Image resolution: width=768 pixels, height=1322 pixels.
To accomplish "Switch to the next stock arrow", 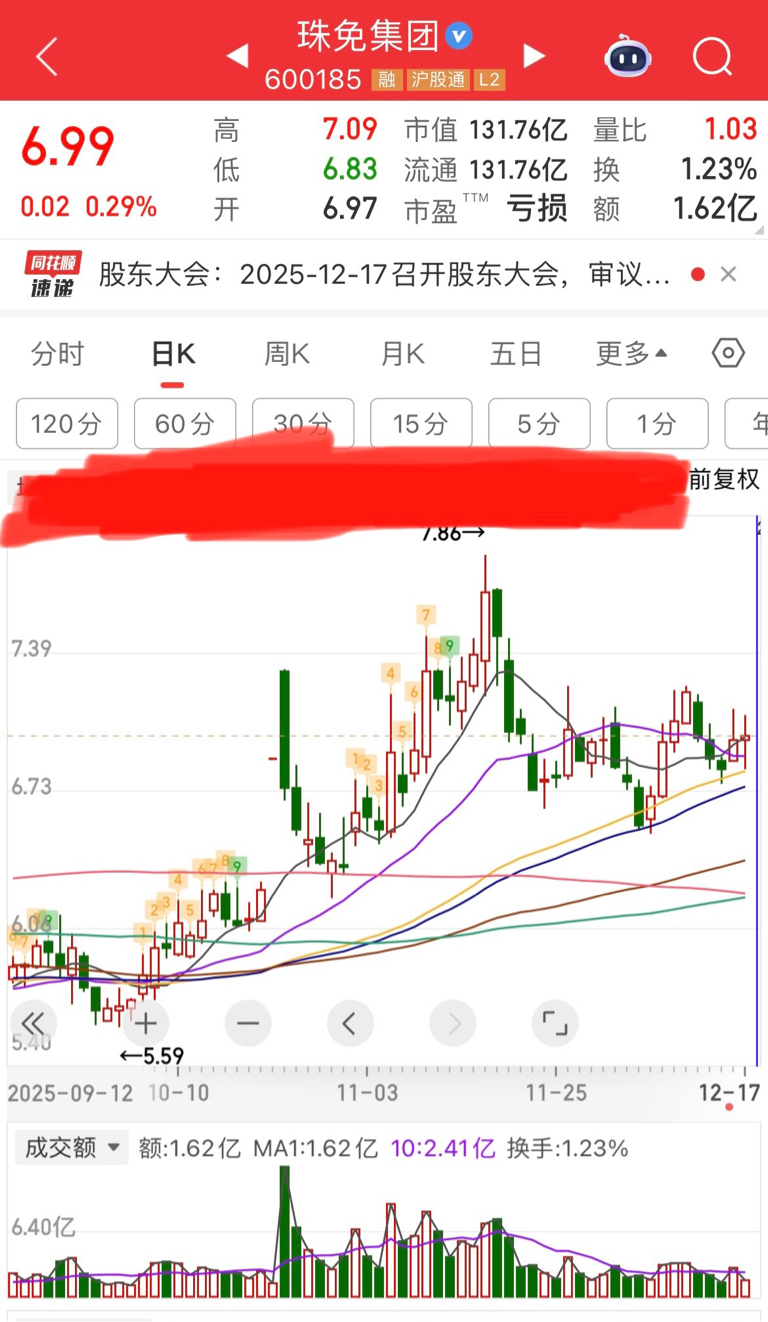I will click(534, 56).
